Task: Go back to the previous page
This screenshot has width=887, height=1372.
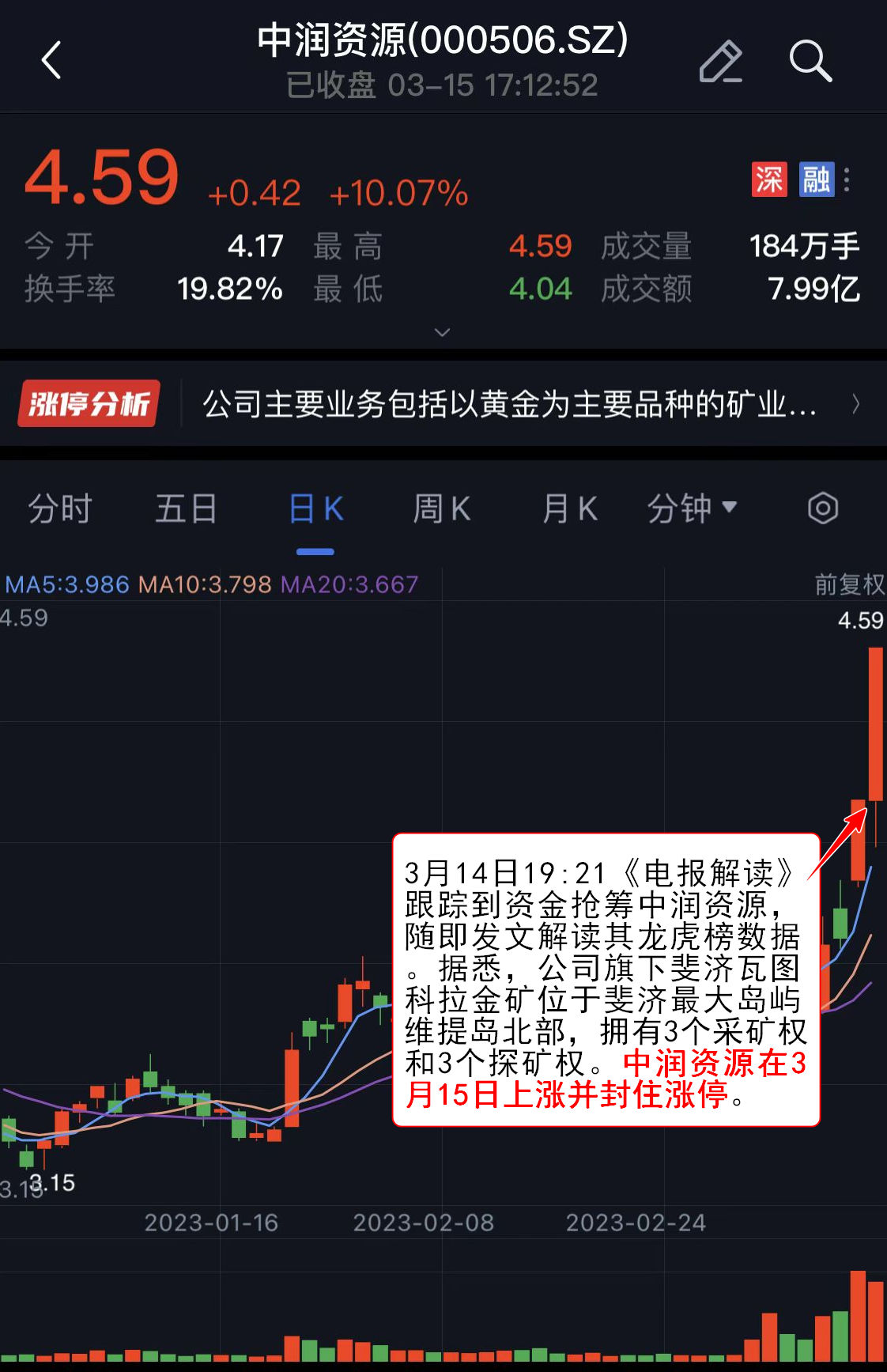Action: tap(51, 60)
